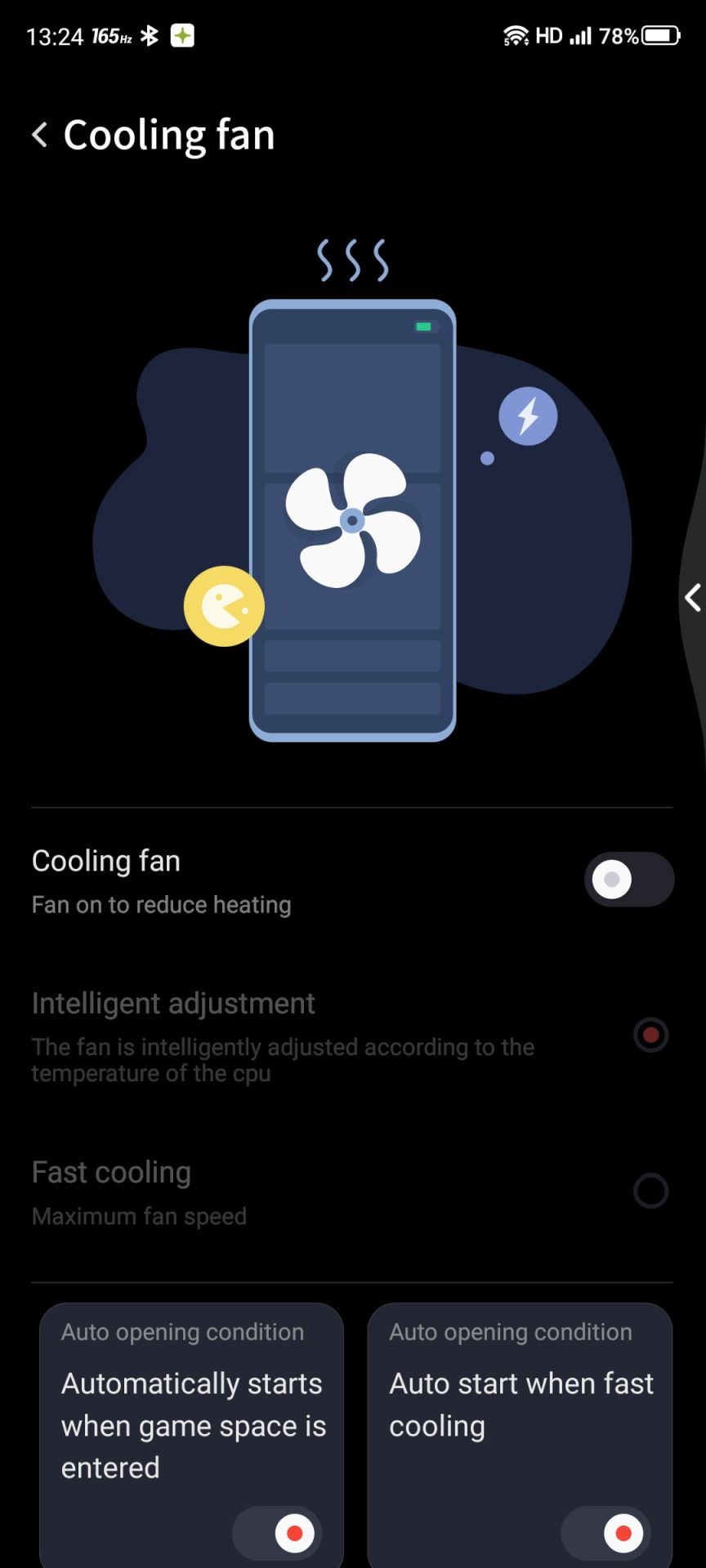Viewport: 706px width, 1568px height.
Task: Disable auto start when game space is entered
Action: point(277,1533)
